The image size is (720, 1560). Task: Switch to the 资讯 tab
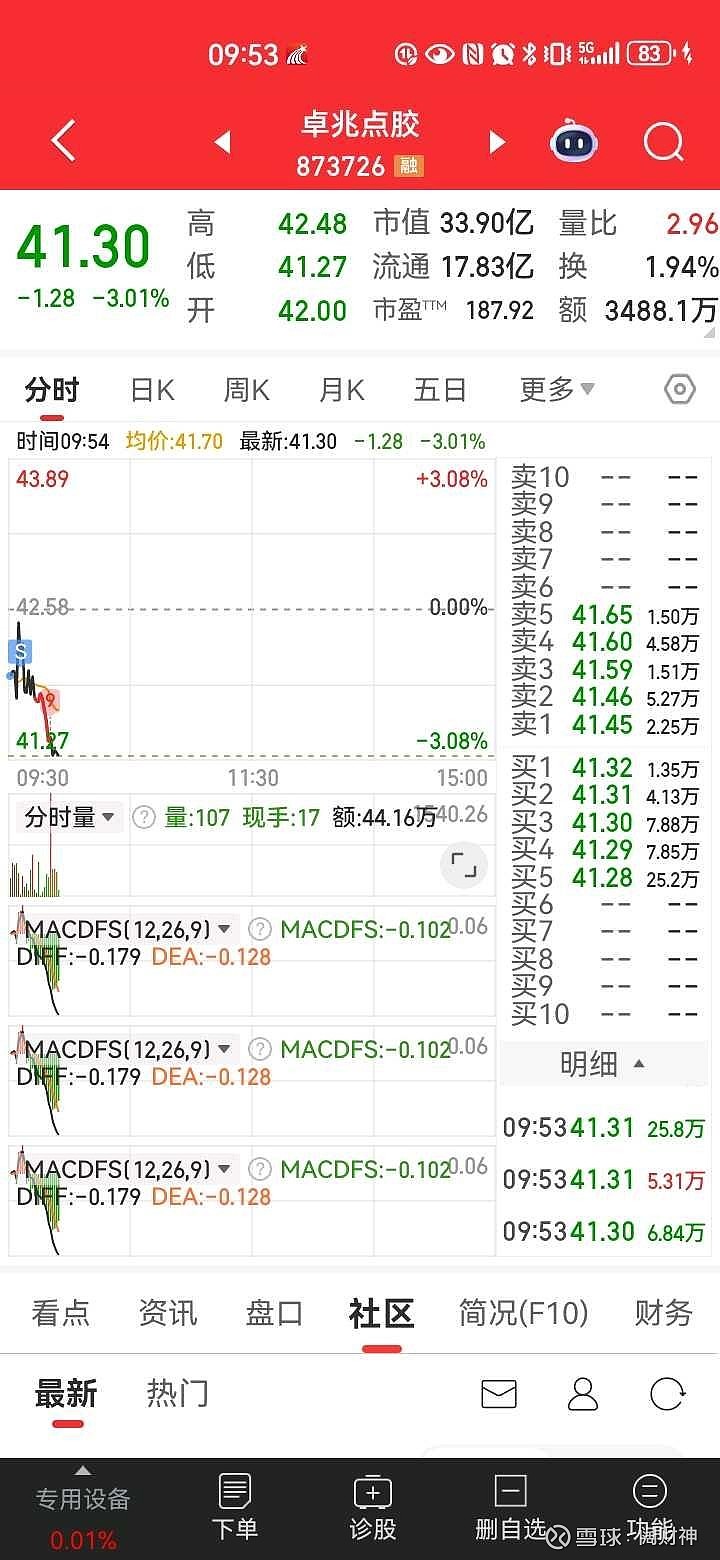168,1312
